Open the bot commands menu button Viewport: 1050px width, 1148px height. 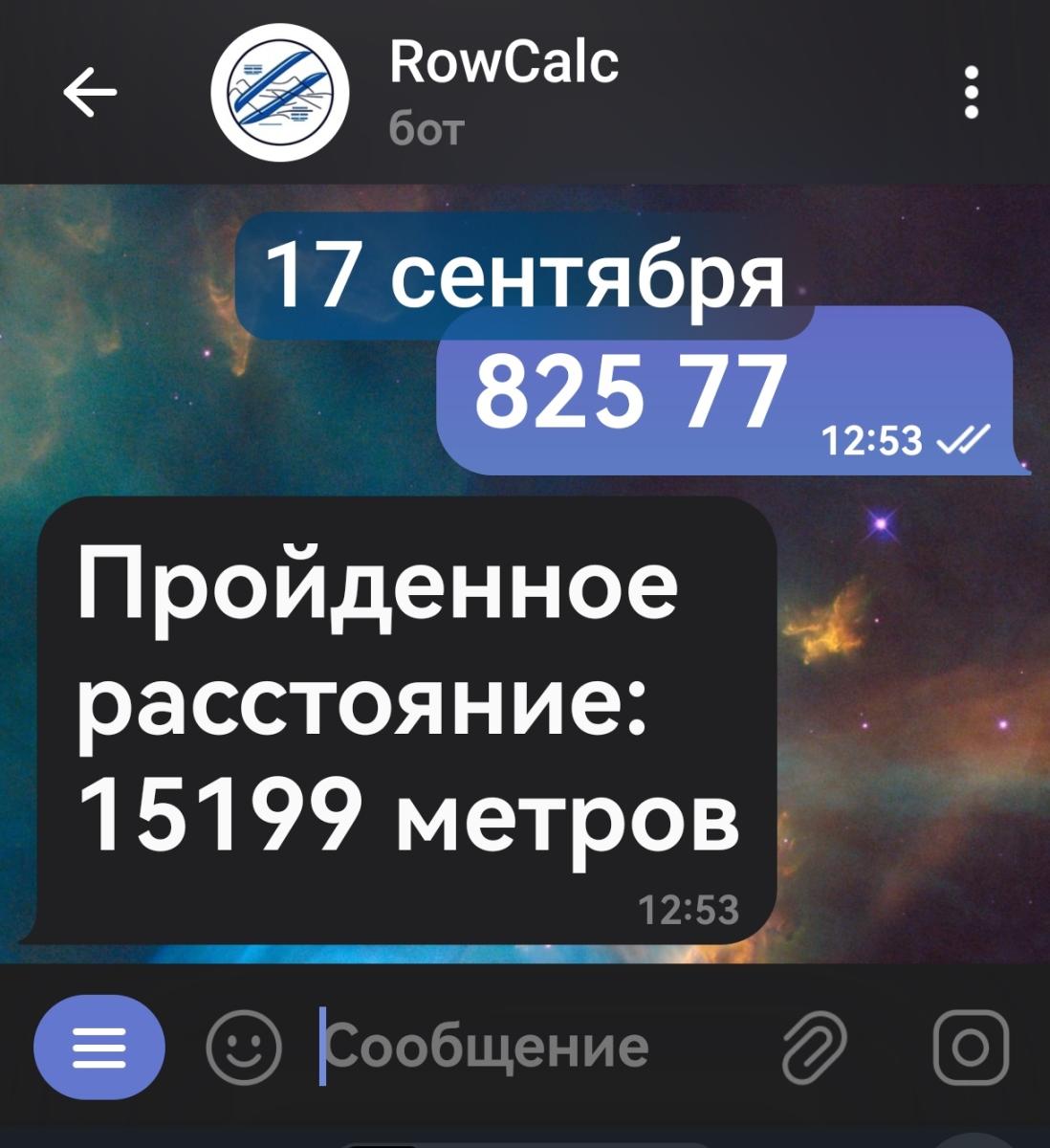click(99, 1048)
